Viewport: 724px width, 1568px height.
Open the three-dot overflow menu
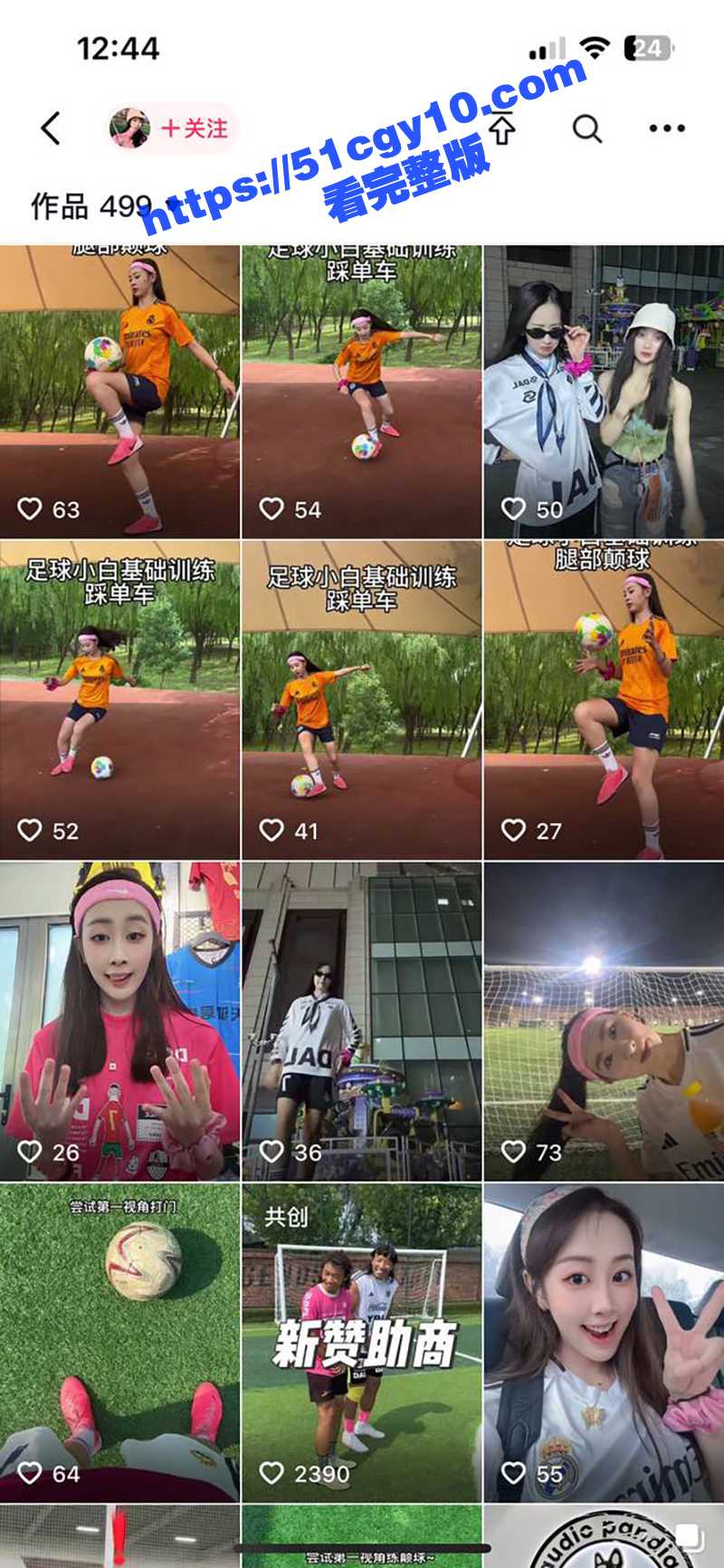click(x=667, y=128)
